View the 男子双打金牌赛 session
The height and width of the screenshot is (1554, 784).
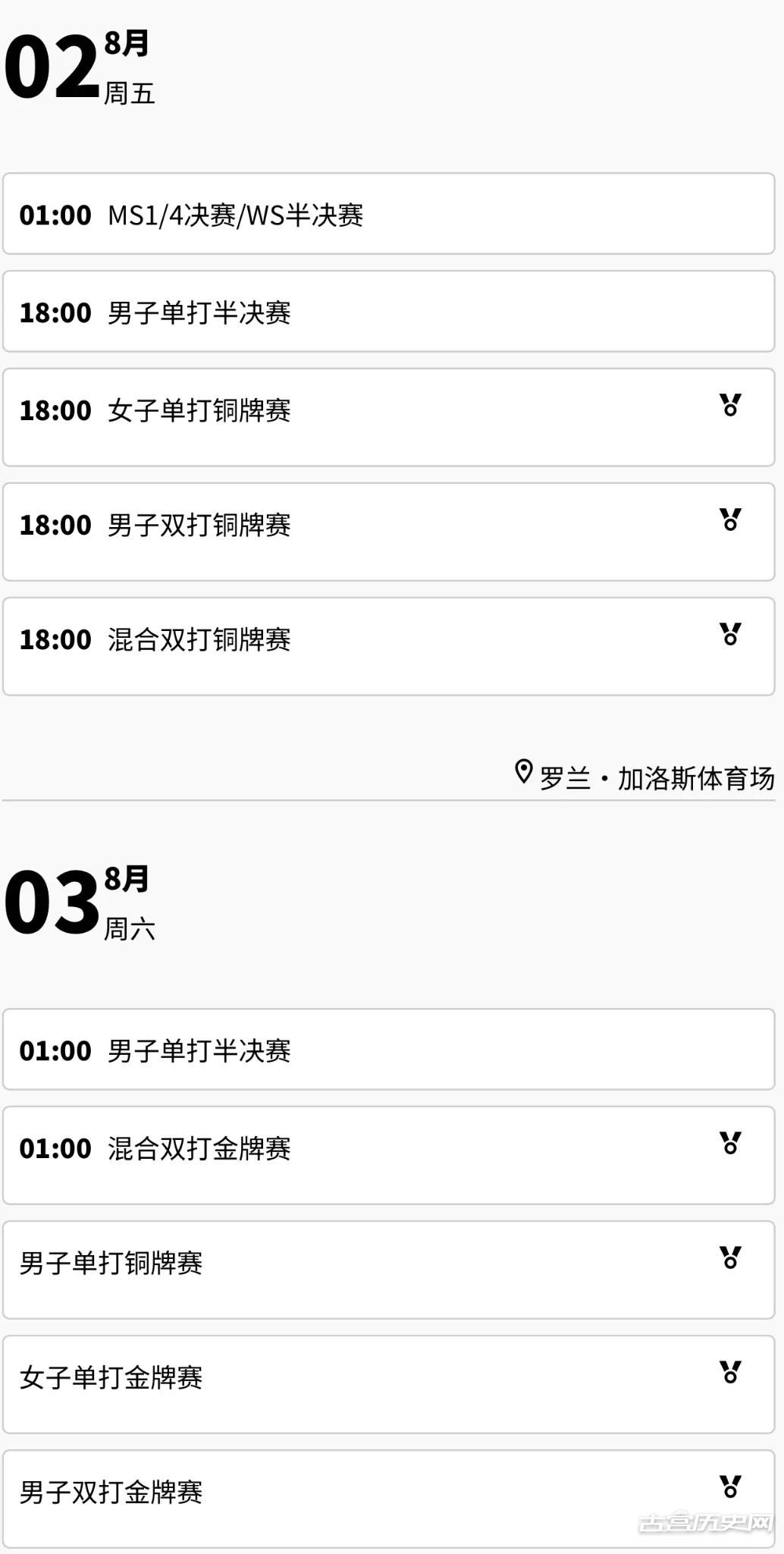[388, 1499]
